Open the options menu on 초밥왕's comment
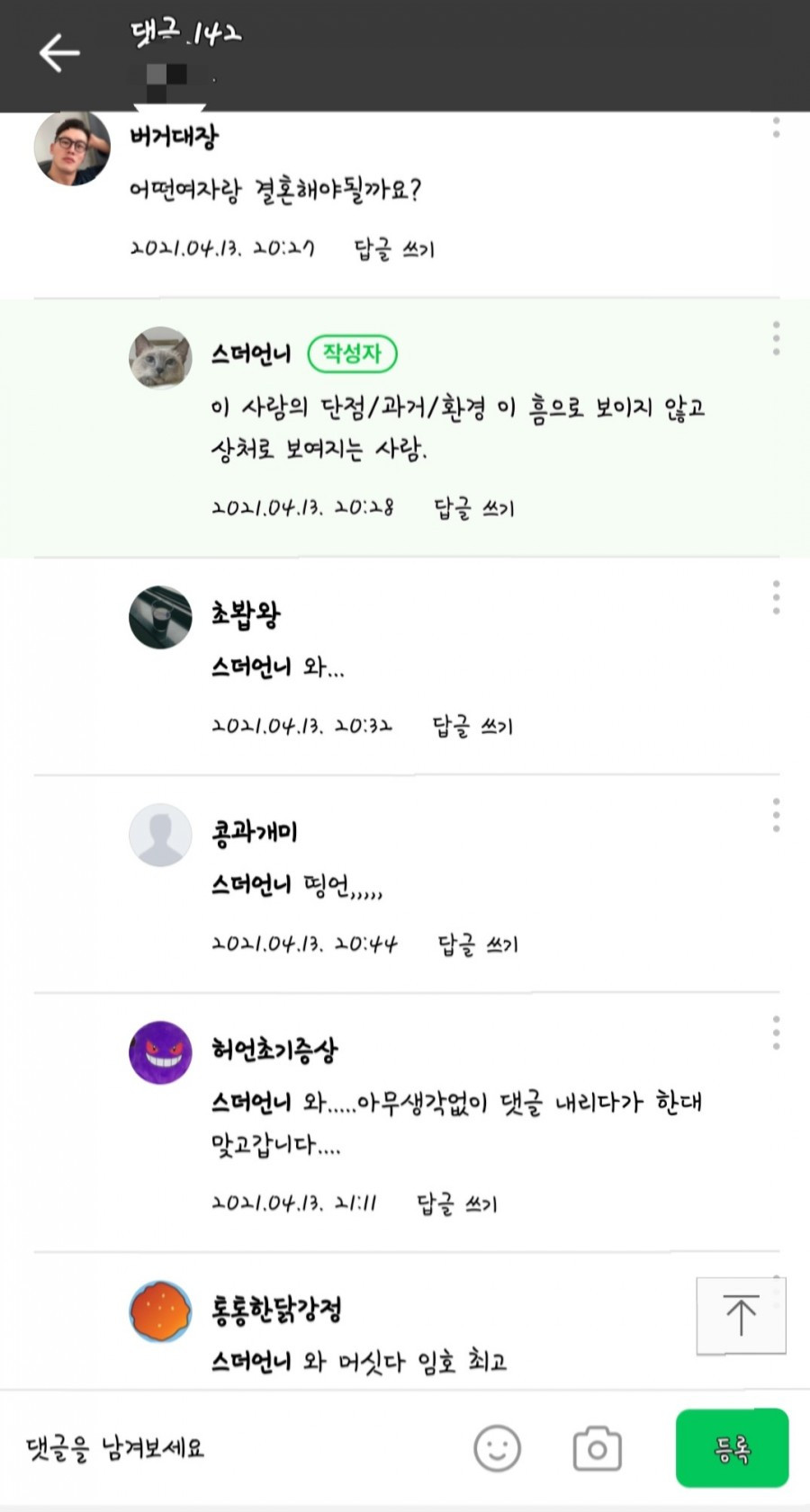This screenshot has height=1512, width=810. [776, 595]
